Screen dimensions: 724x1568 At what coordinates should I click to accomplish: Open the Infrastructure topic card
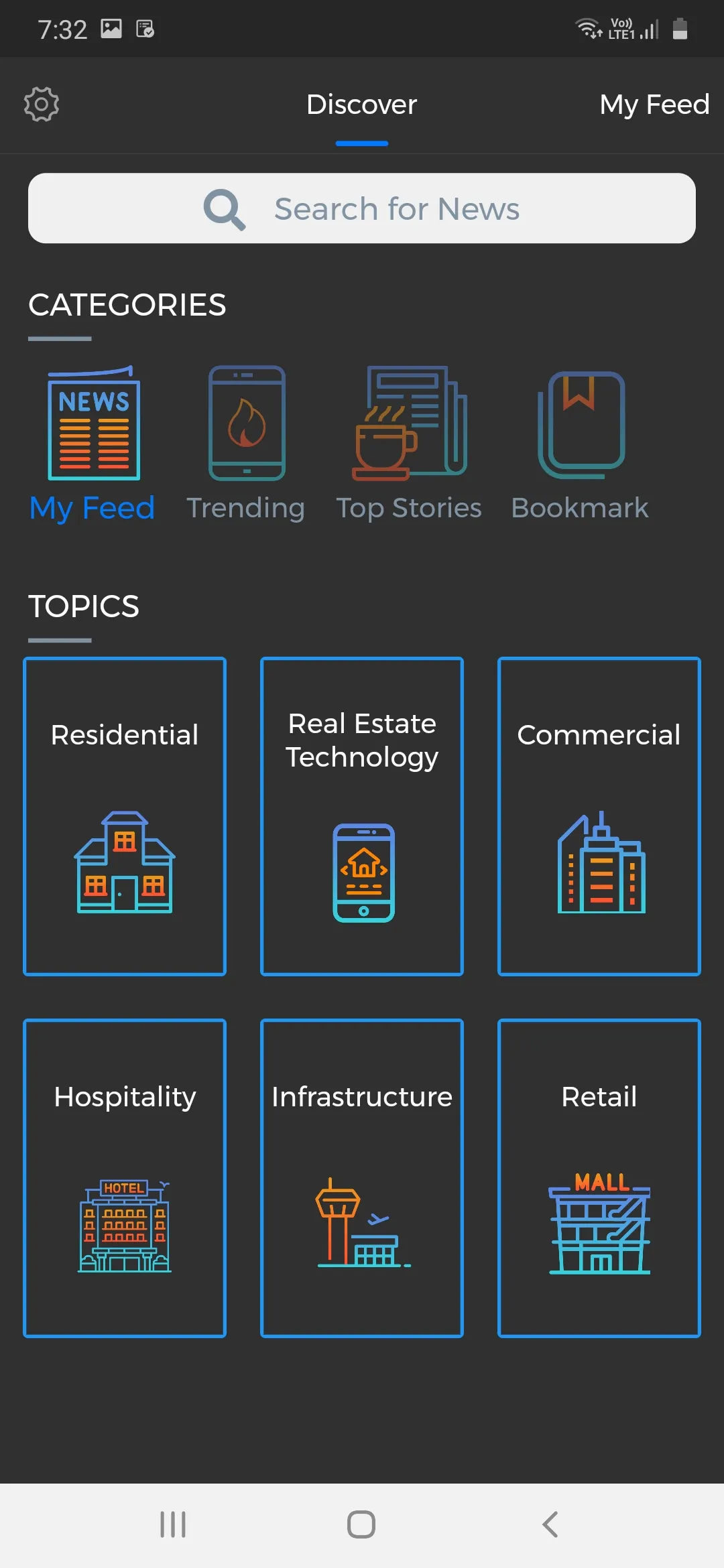362,1178
